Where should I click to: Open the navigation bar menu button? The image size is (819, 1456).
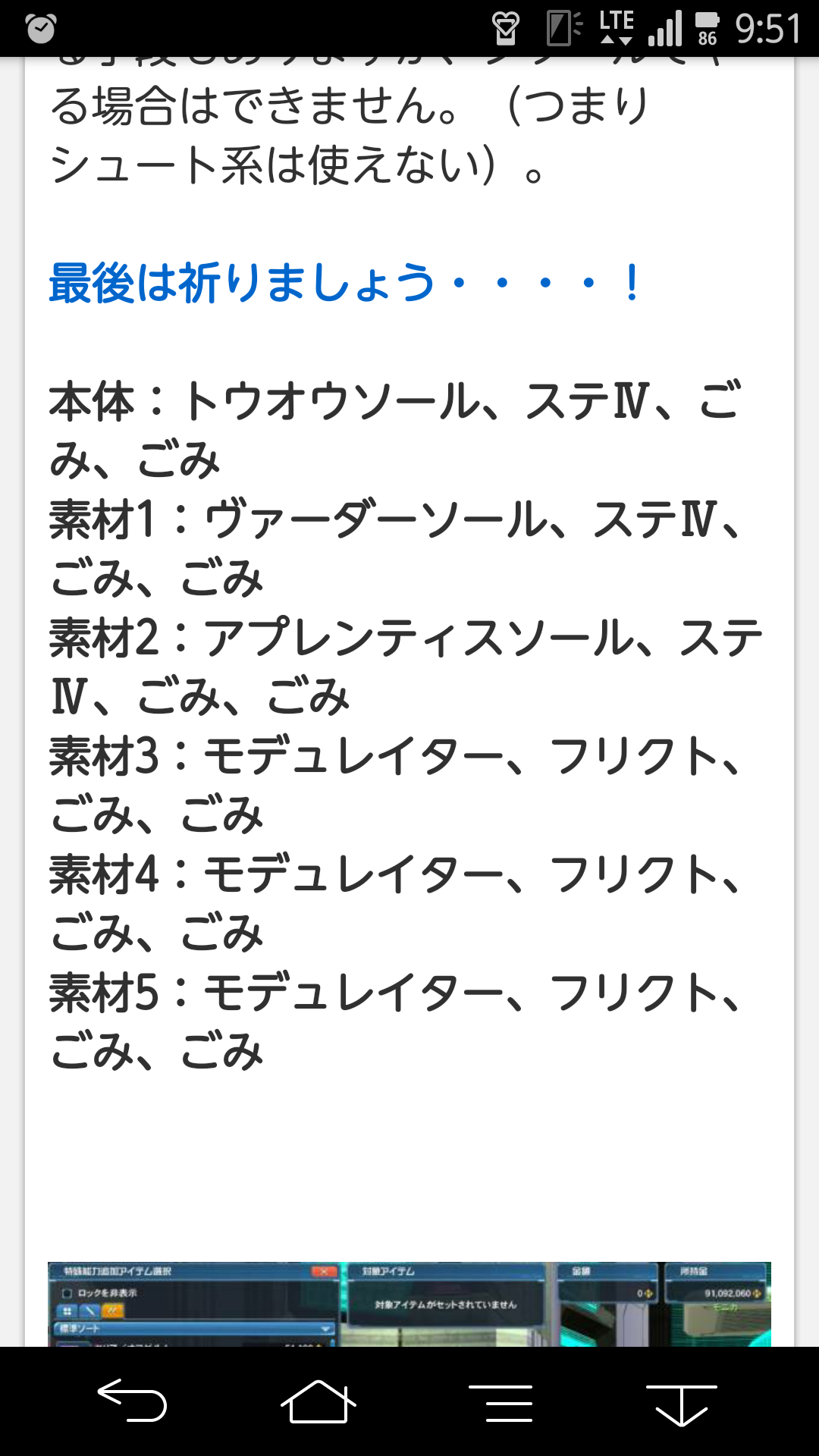[500, 1402]
